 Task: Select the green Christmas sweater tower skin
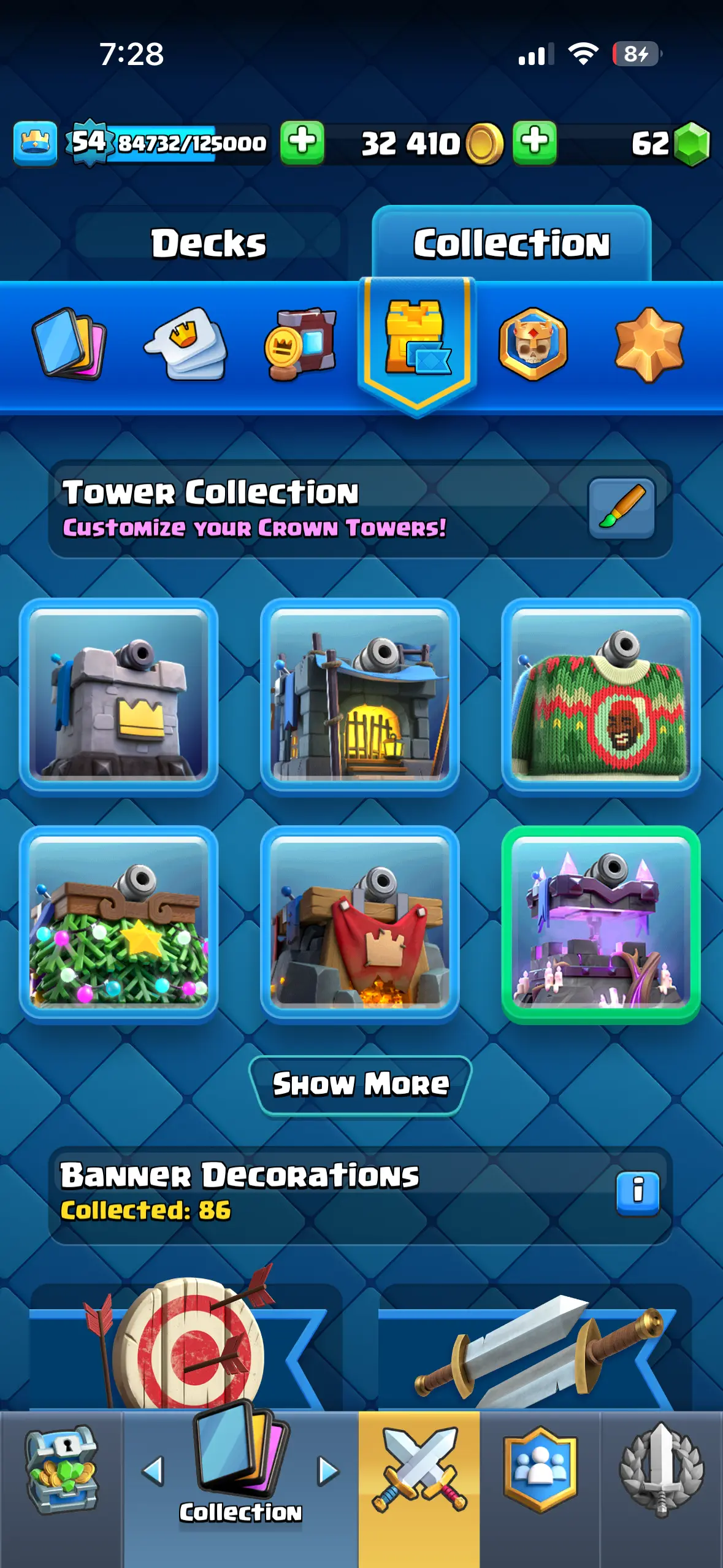coord(600,697)
